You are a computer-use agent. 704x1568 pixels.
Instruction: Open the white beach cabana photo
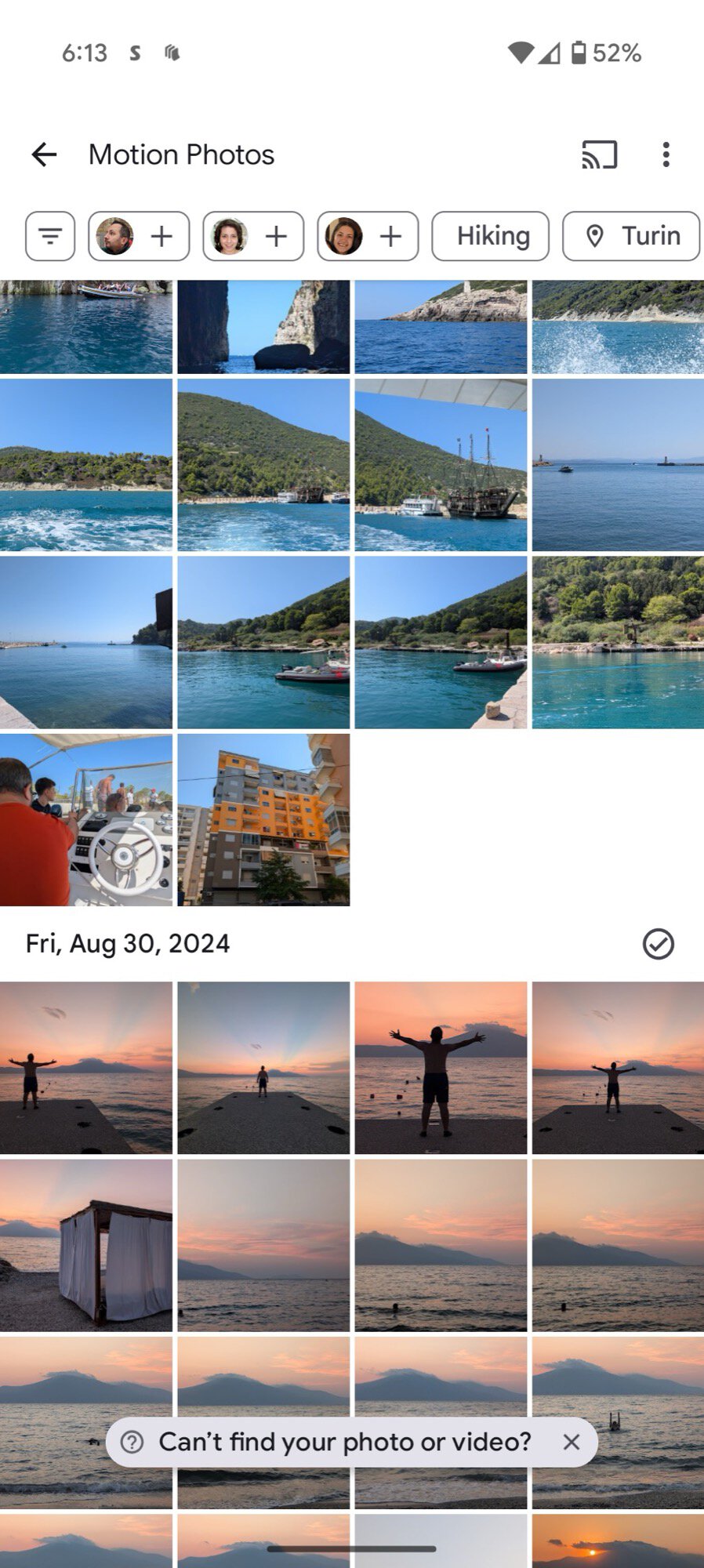click(x=86, y=1245)
